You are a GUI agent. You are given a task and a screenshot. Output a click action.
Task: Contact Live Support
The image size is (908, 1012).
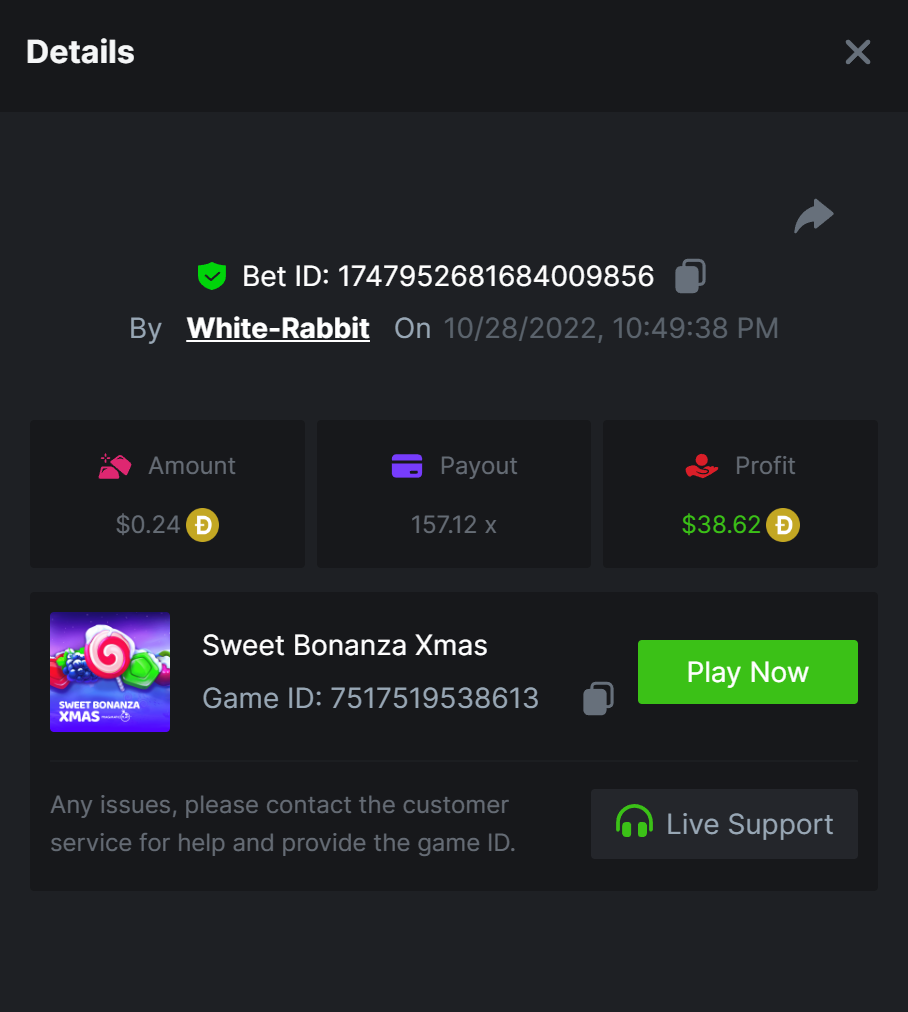click(x=724, y=824)
